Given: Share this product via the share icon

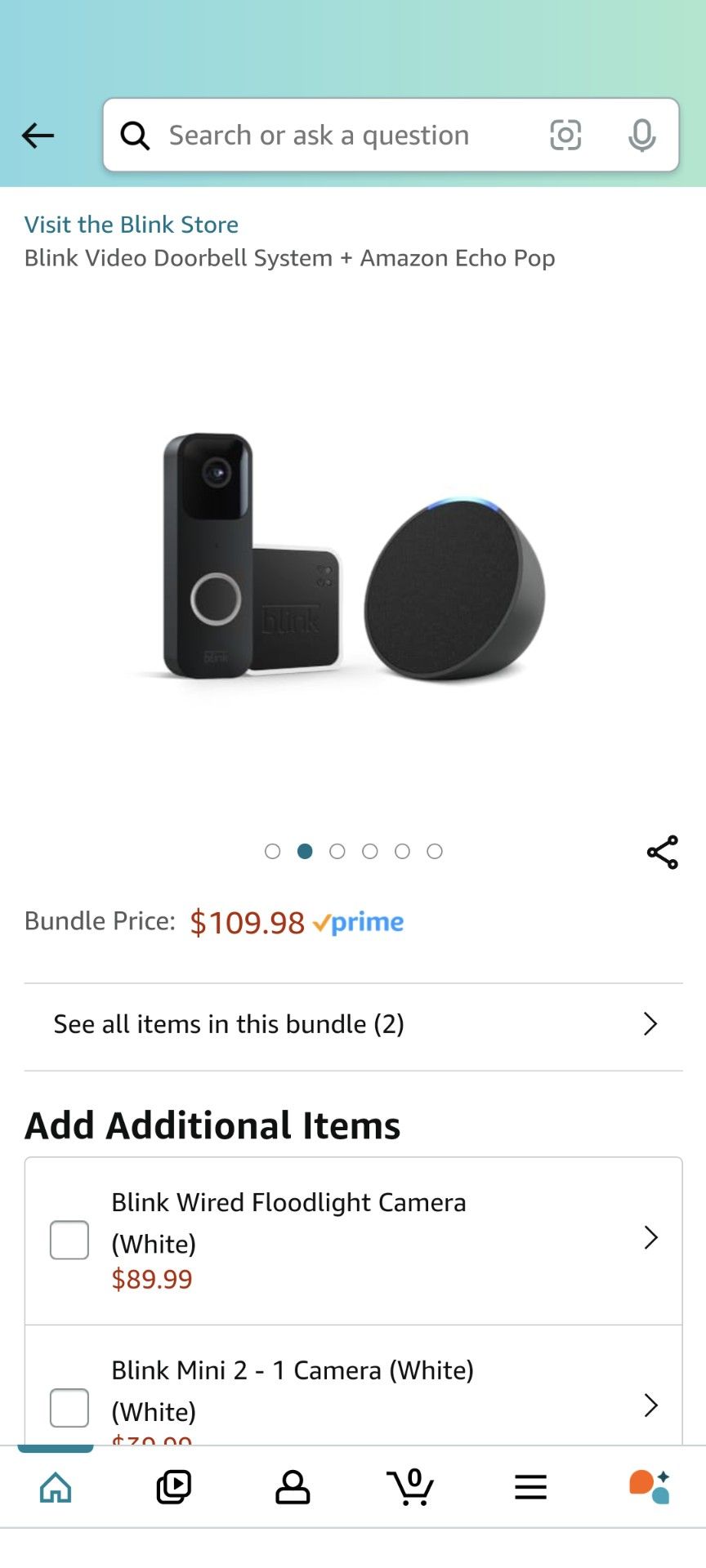Looking at the screenshot, I should point(662,851).
